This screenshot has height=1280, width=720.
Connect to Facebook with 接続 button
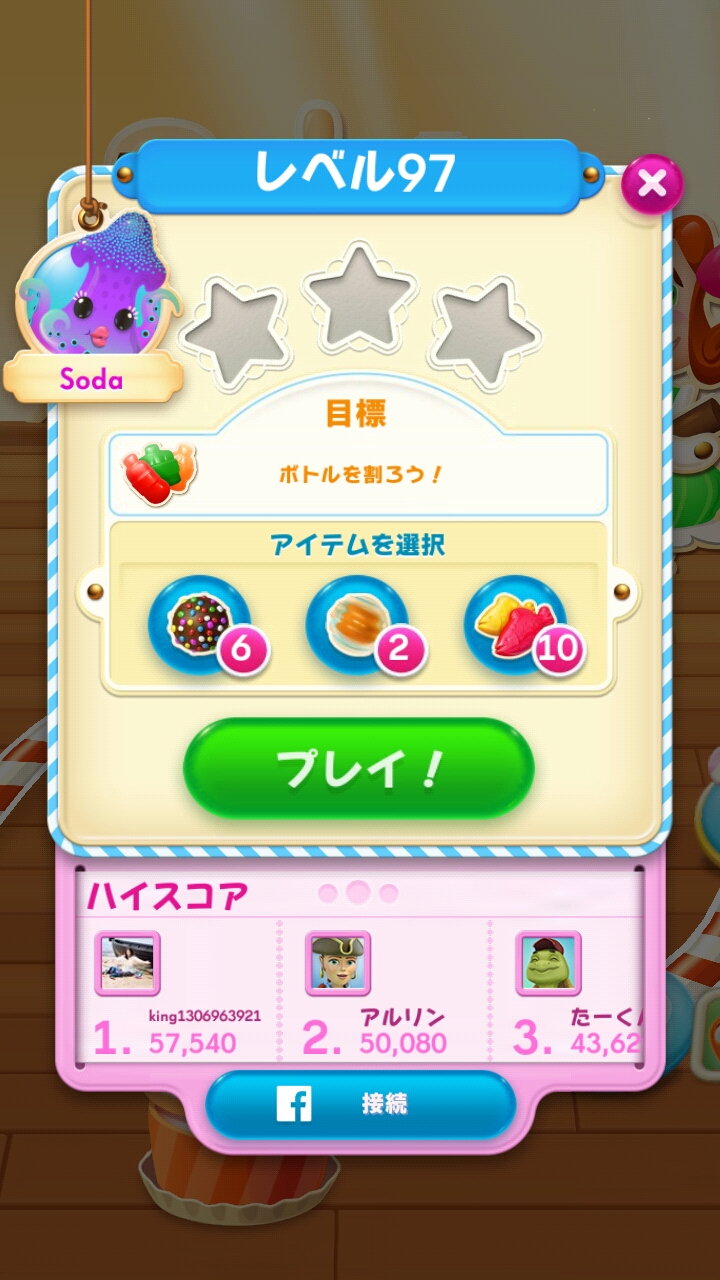[x=360, y=1104]
